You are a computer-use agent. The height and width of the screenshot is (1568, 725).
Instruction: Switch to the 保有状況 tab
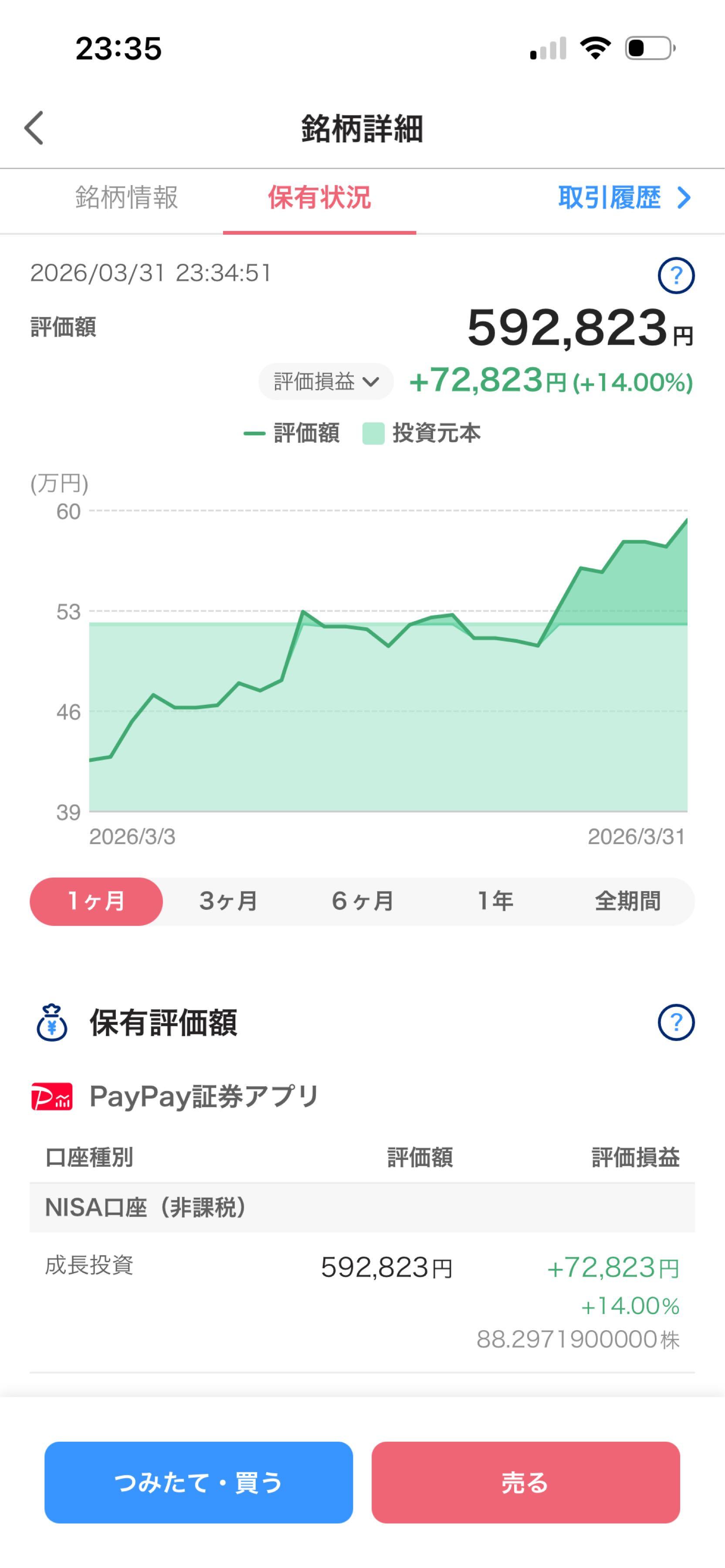tap(320, 198)
